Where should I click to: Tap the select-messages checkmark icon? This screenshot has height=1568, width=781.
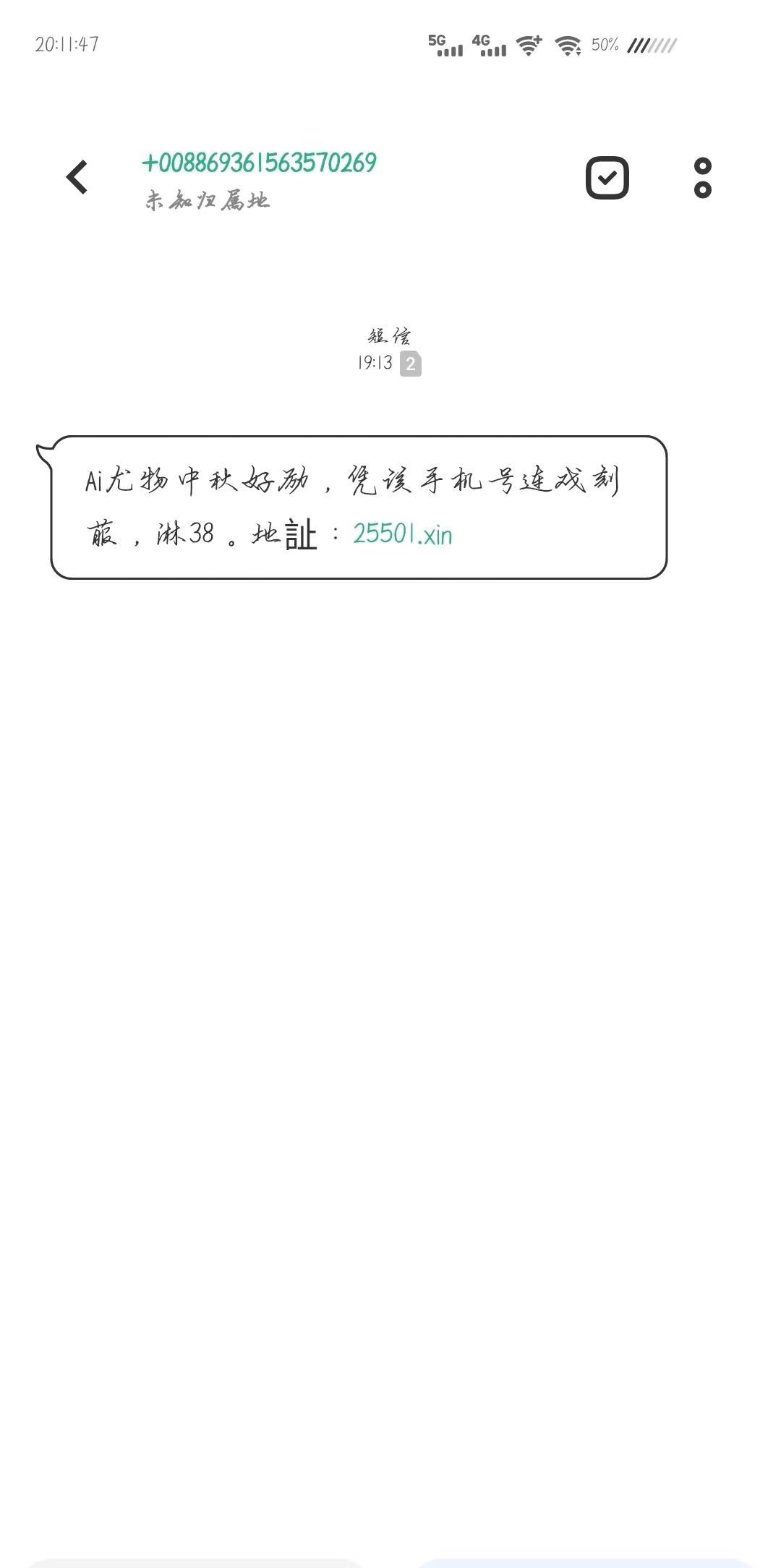tap(607, 178)
